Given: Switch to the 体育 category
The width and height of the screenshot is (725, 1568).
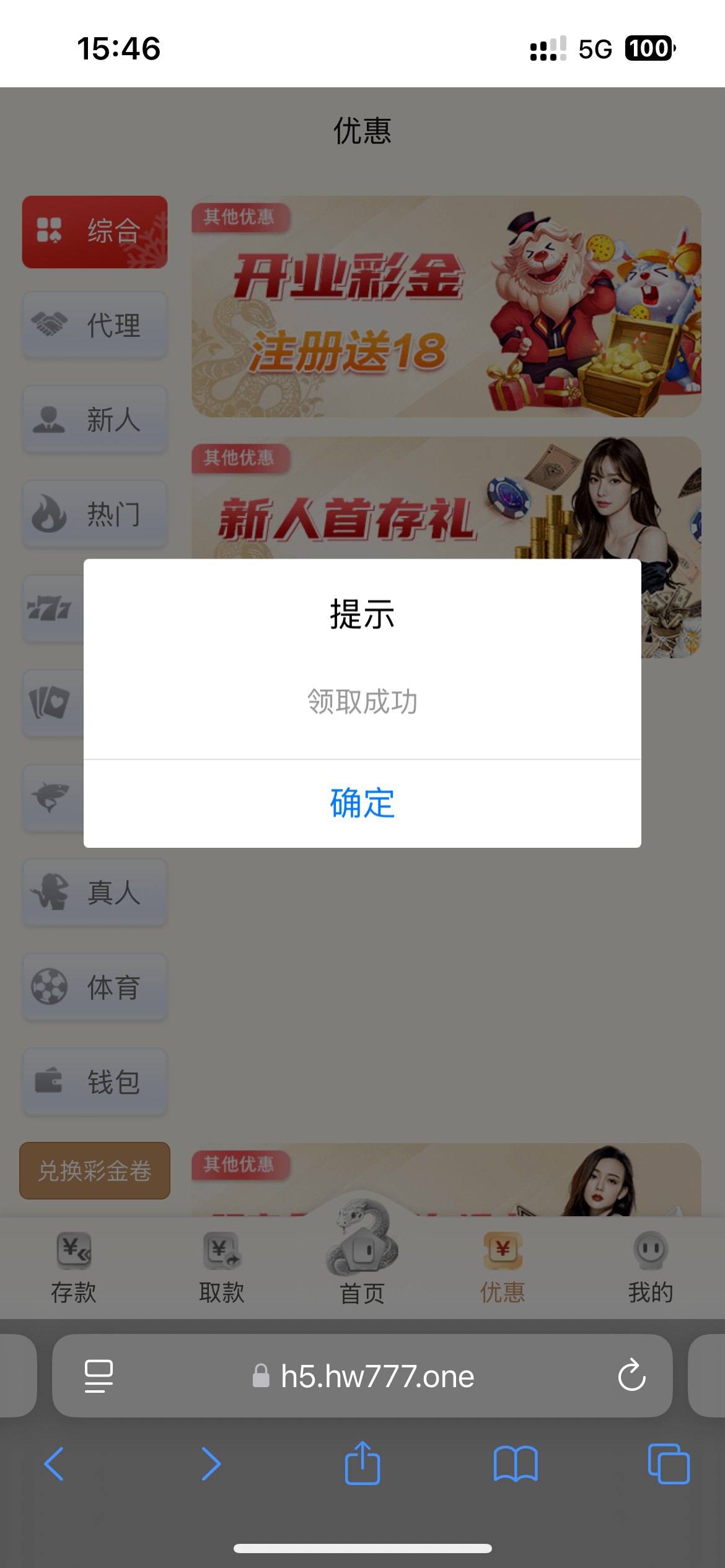Looking at the screenshot, I should pos(95,987).
